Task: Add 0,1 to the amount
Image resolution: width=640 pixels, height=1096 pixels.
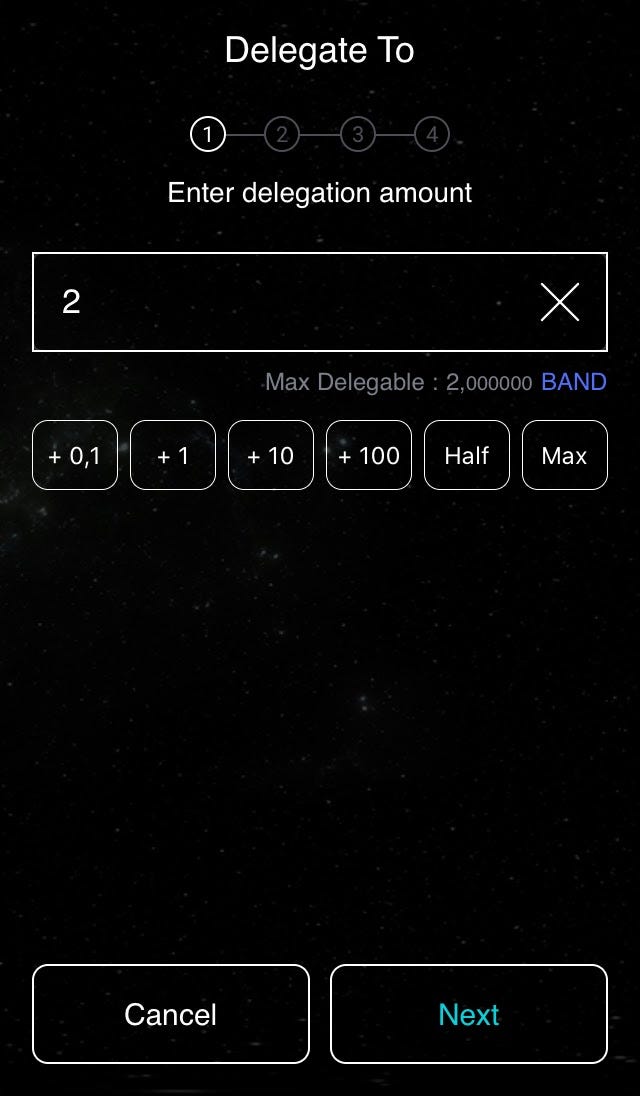Action: [x=75, y=456]
